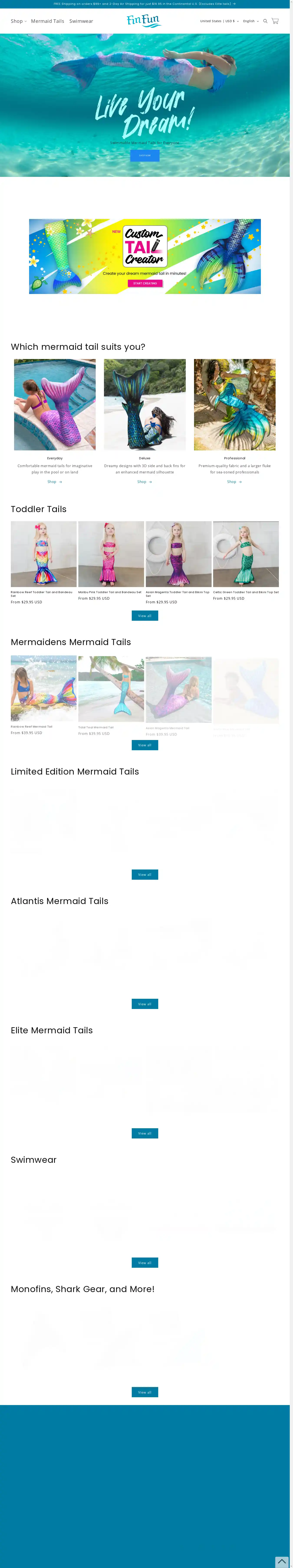Open the English language selector
Screen dimensions: 293x1568
[250, 21]
